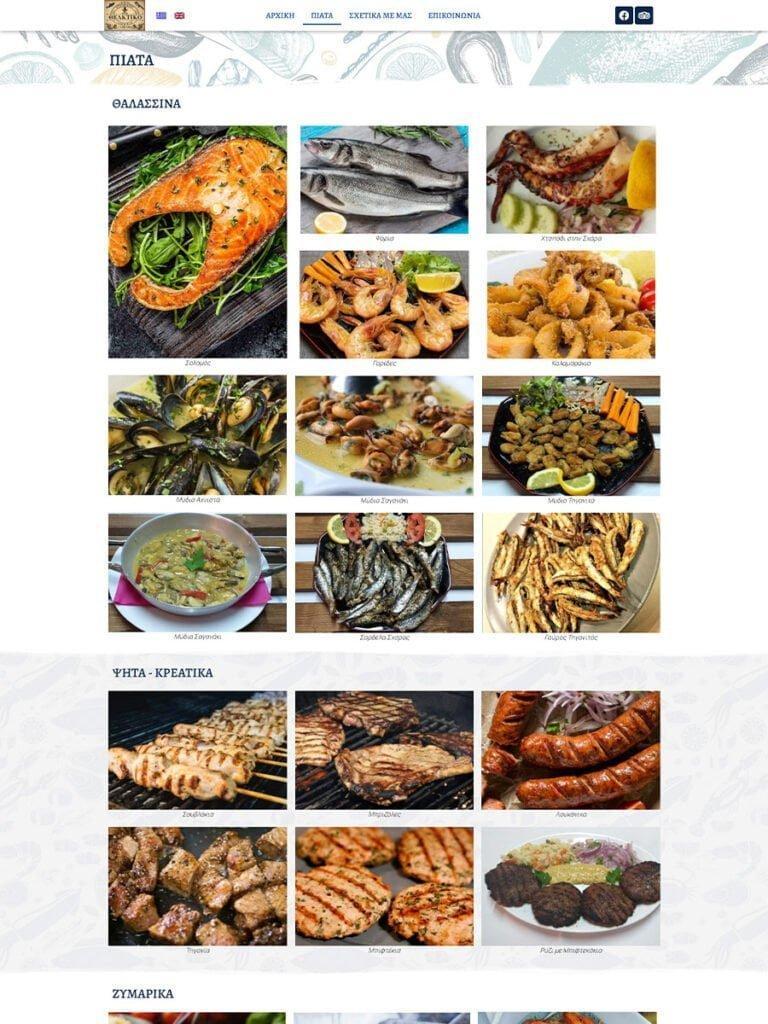Viewport: 768px width, 1024px height.
Task: Enlarge the Σαρδέλα Σχάρας photo
Action: coord(384,572)
